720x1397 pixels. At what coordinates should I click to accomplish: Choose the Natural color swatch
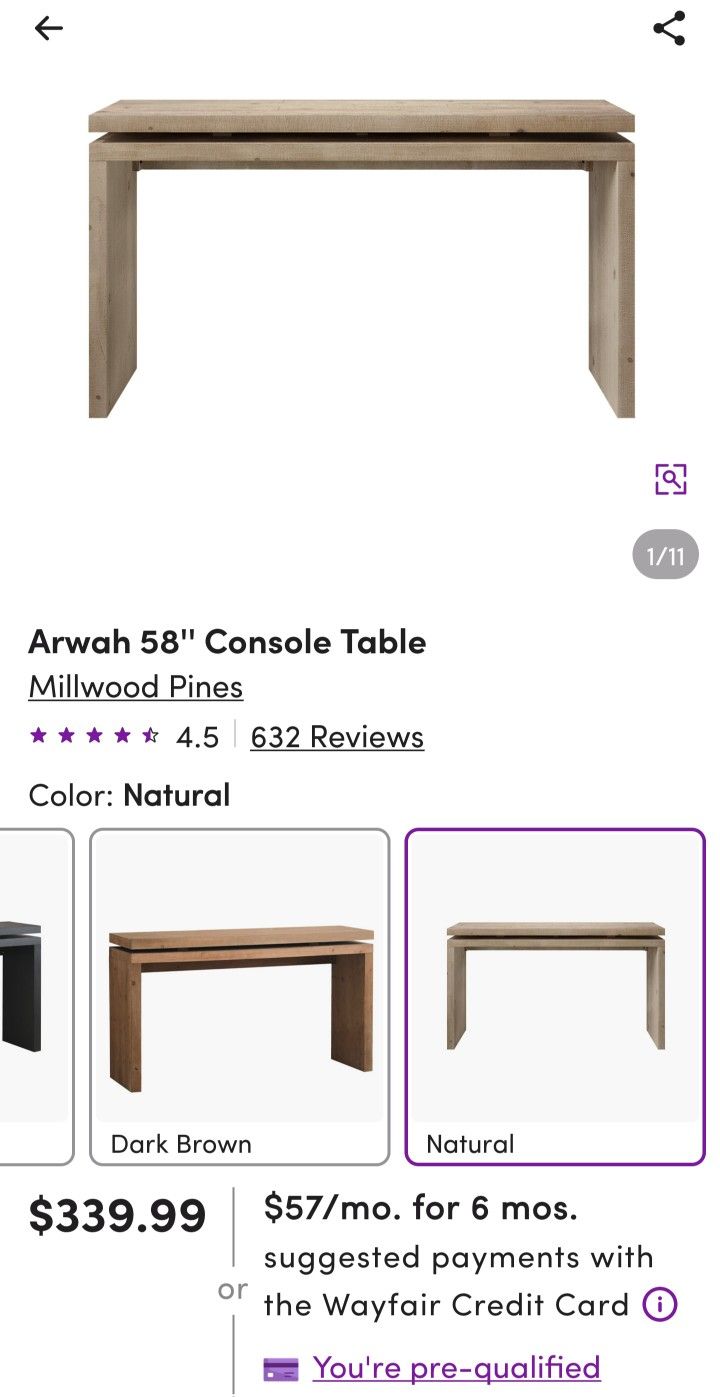coord(555,996)
